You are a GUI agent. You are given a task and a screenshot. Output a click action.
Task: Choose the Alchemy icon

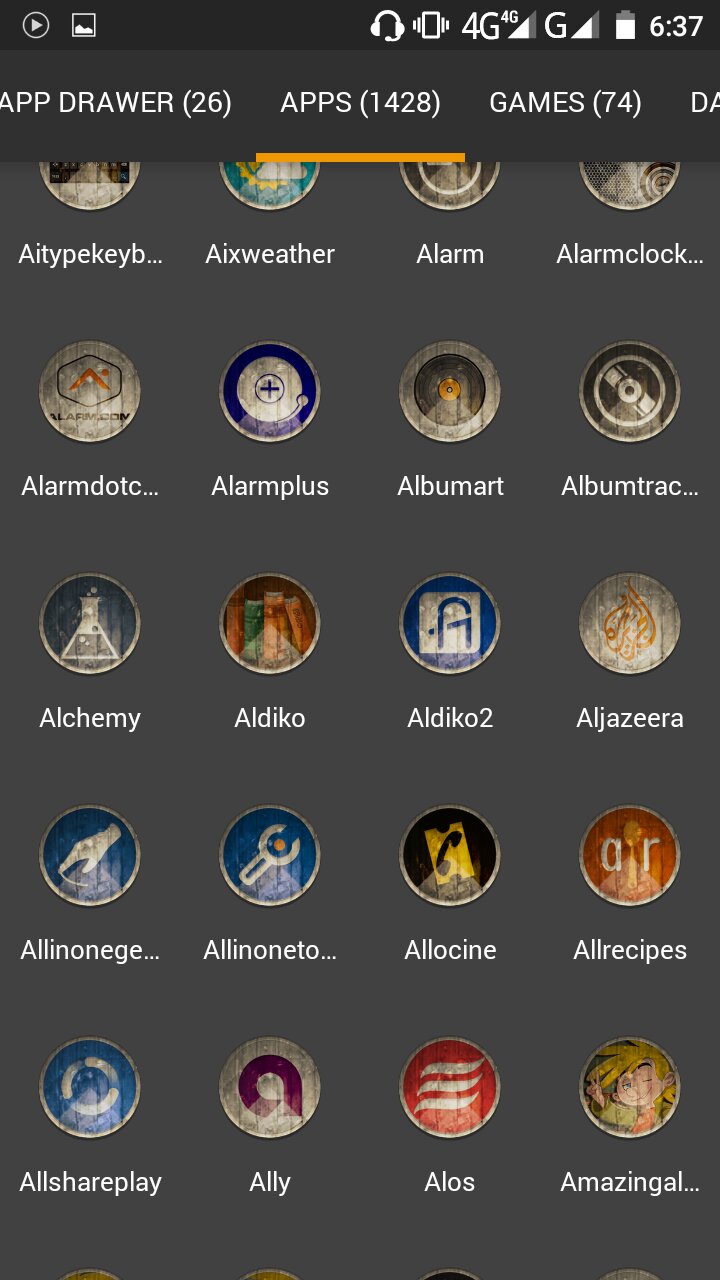(90, 624)
